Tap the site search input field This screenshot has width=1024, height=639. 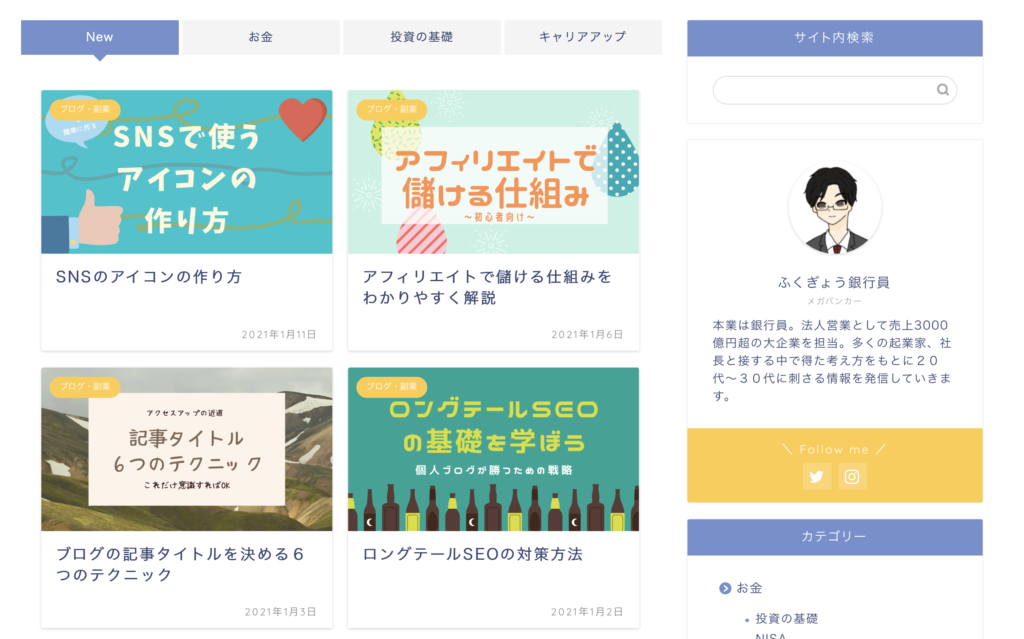click(824, 90)
